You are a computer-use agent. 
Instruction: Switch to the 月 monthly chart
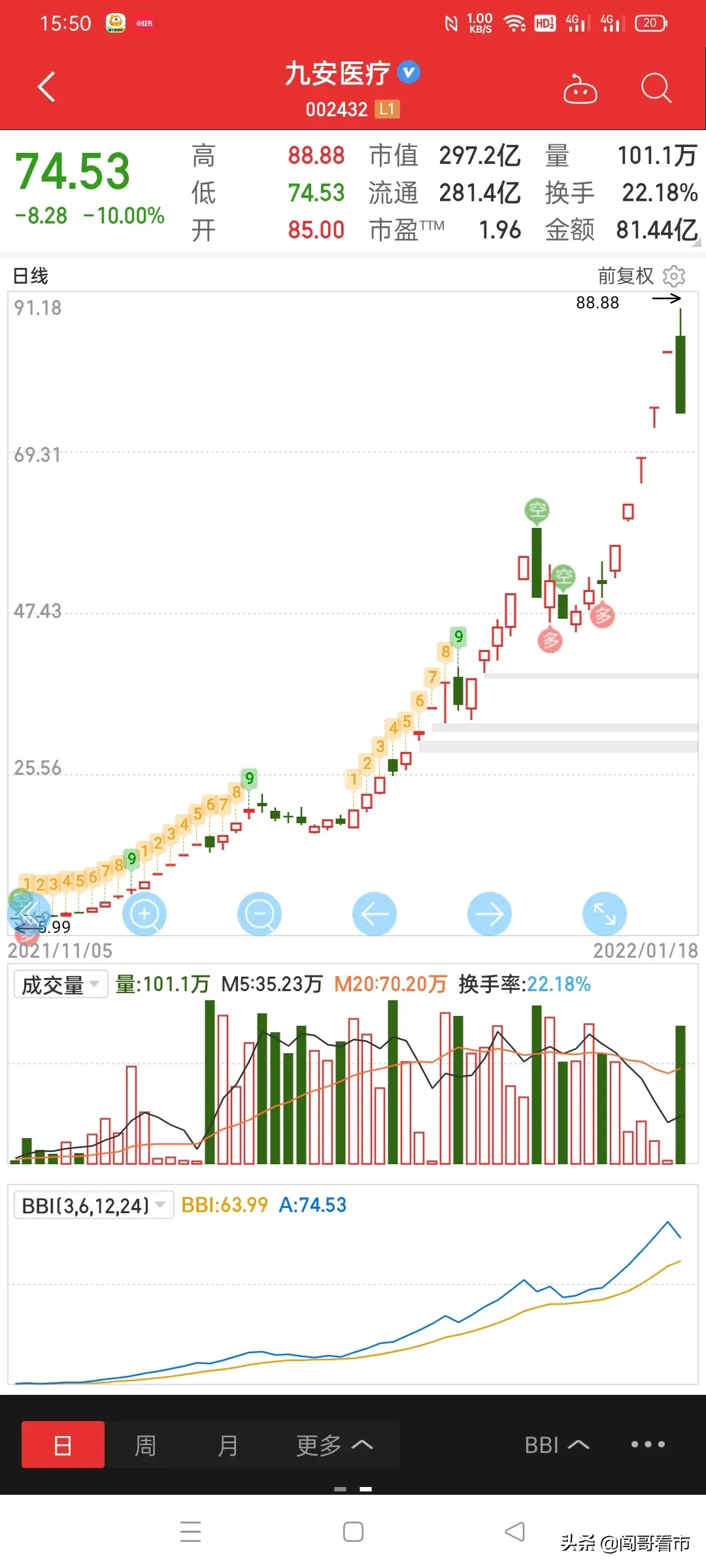pyautogui.click(x=227, y=1445)
